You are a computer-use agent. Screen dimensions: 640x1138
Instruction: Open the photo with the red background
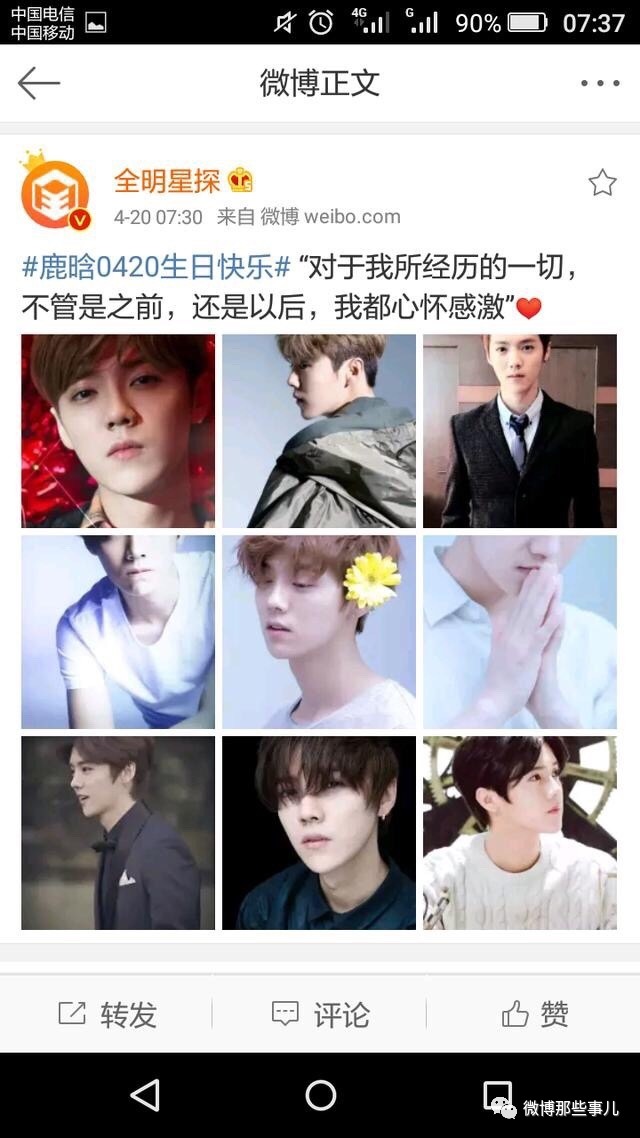(118, 430)
